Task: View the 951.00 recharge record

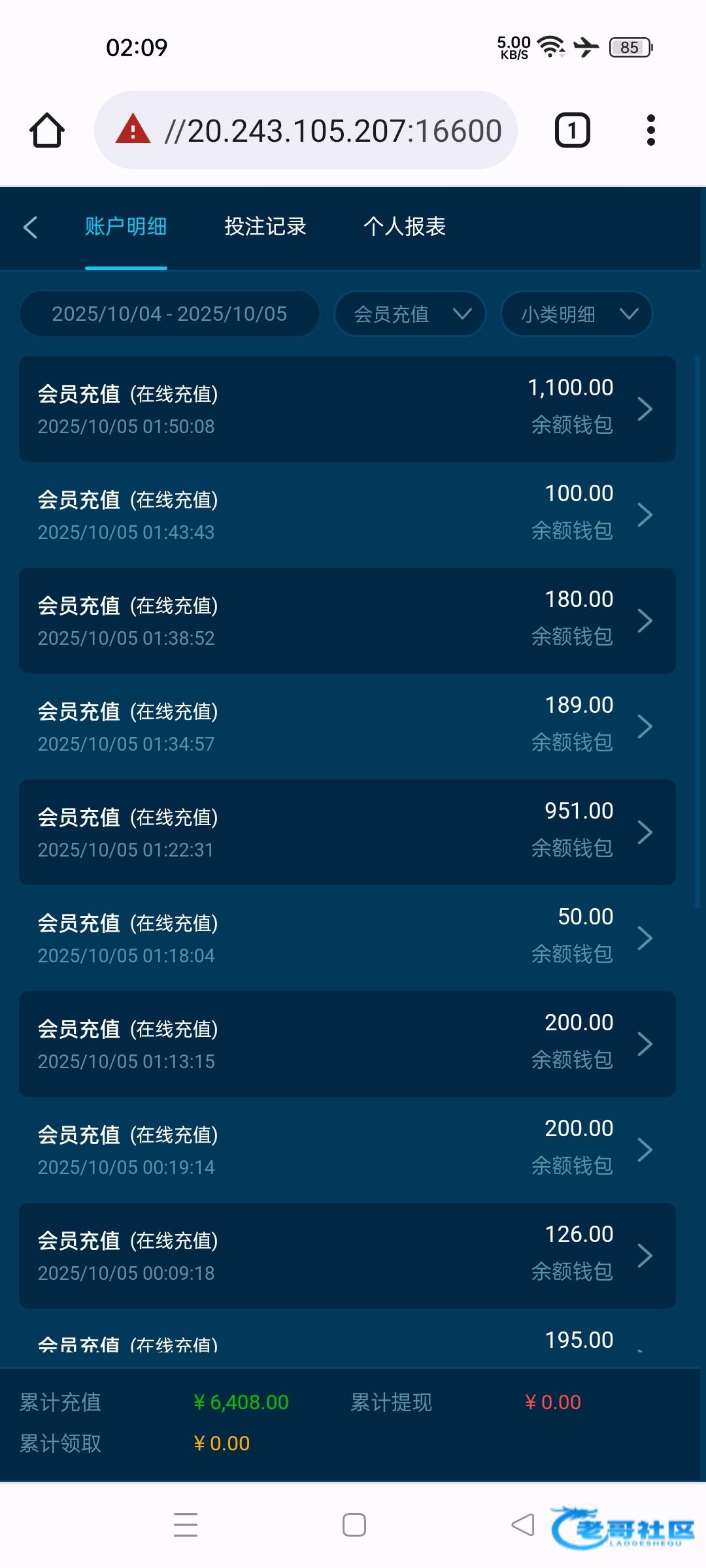Action: tap(347, 832)
